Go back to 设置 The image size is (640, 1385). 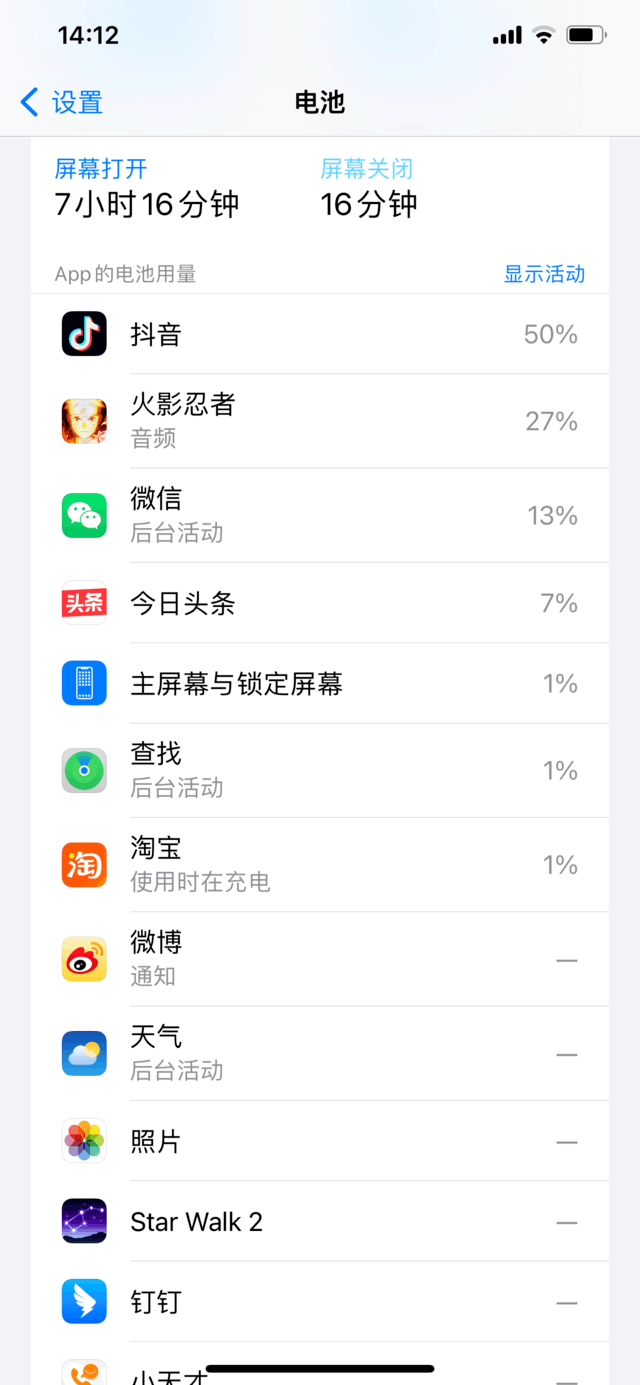click(62, 102)
